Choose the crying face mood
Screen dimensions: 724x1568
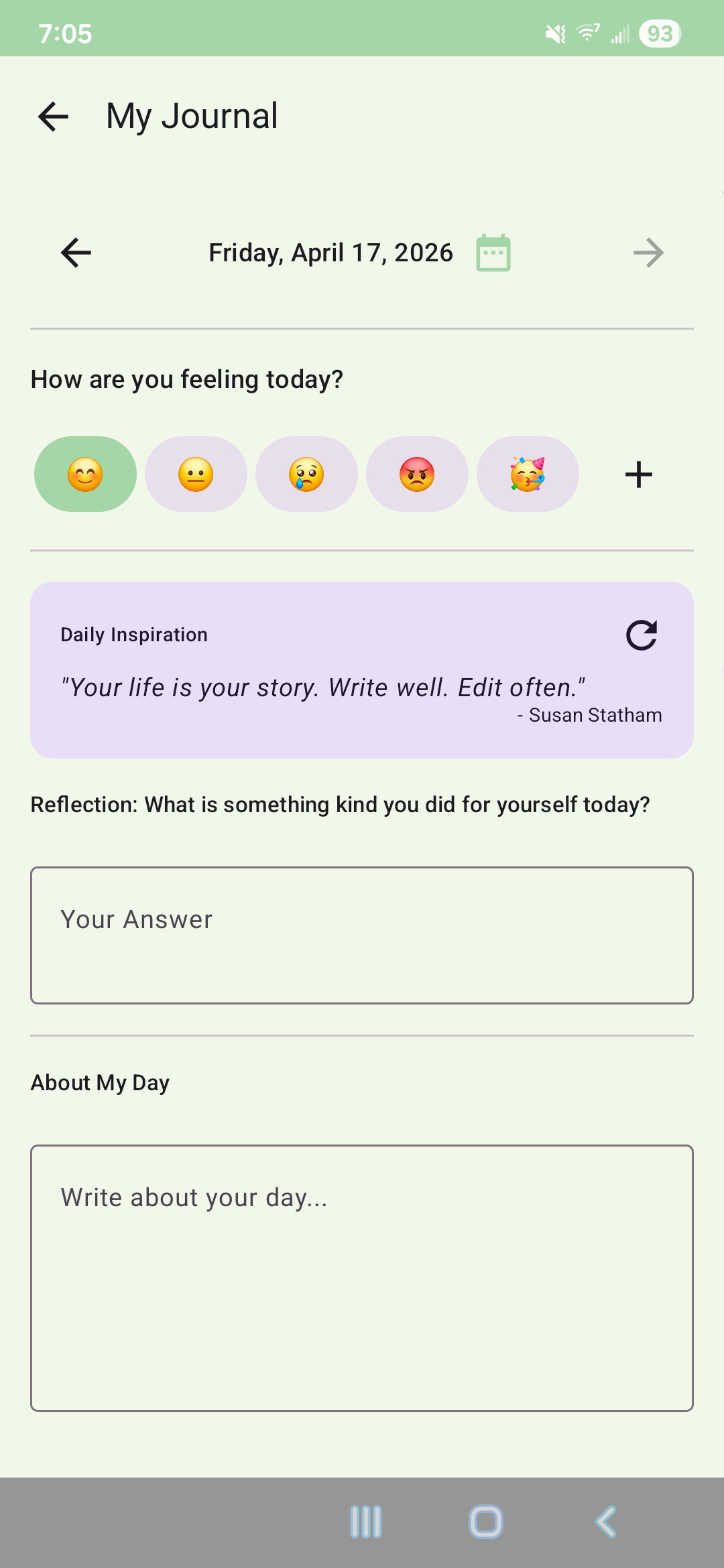click(x=306, y=474)
